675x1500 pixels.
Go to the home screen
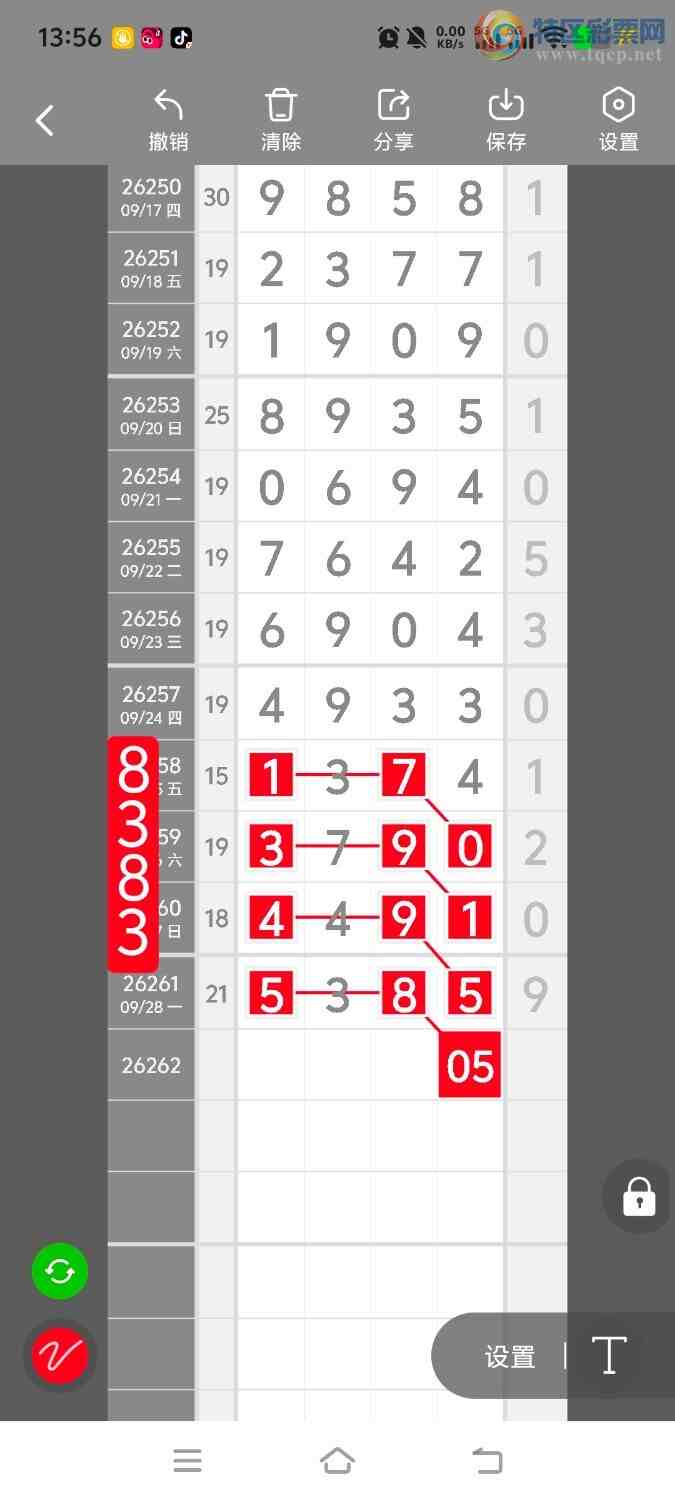point(337,1461)
